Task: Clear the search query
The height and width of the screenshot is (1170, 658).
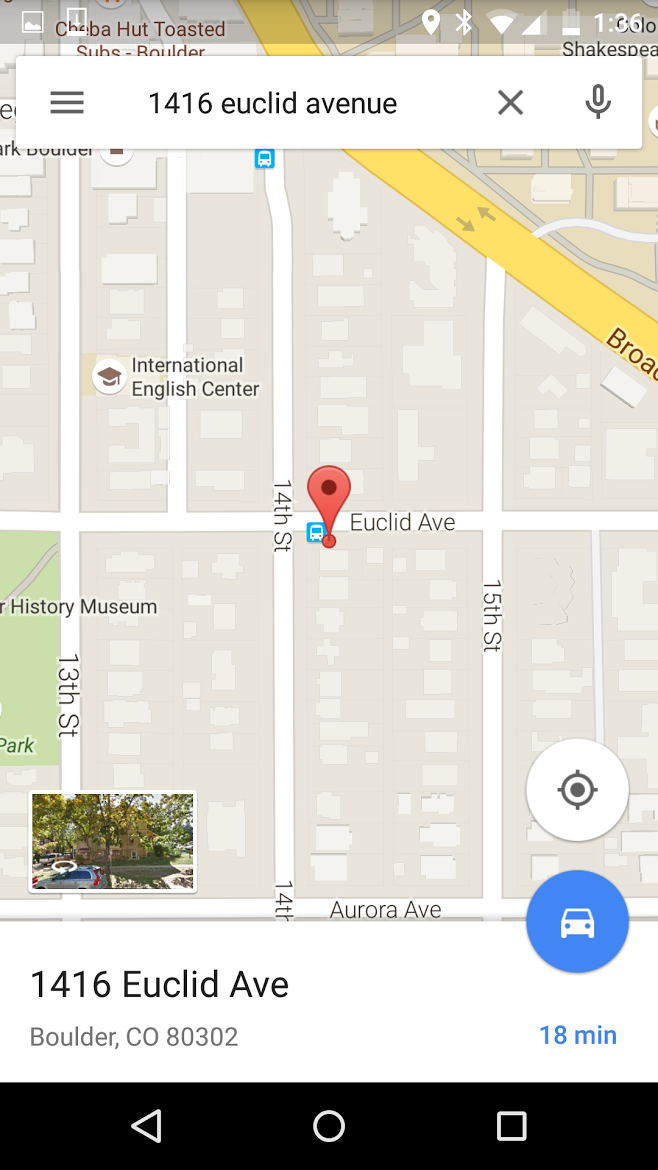Action: pyautogui.click(x=510, y=102)
